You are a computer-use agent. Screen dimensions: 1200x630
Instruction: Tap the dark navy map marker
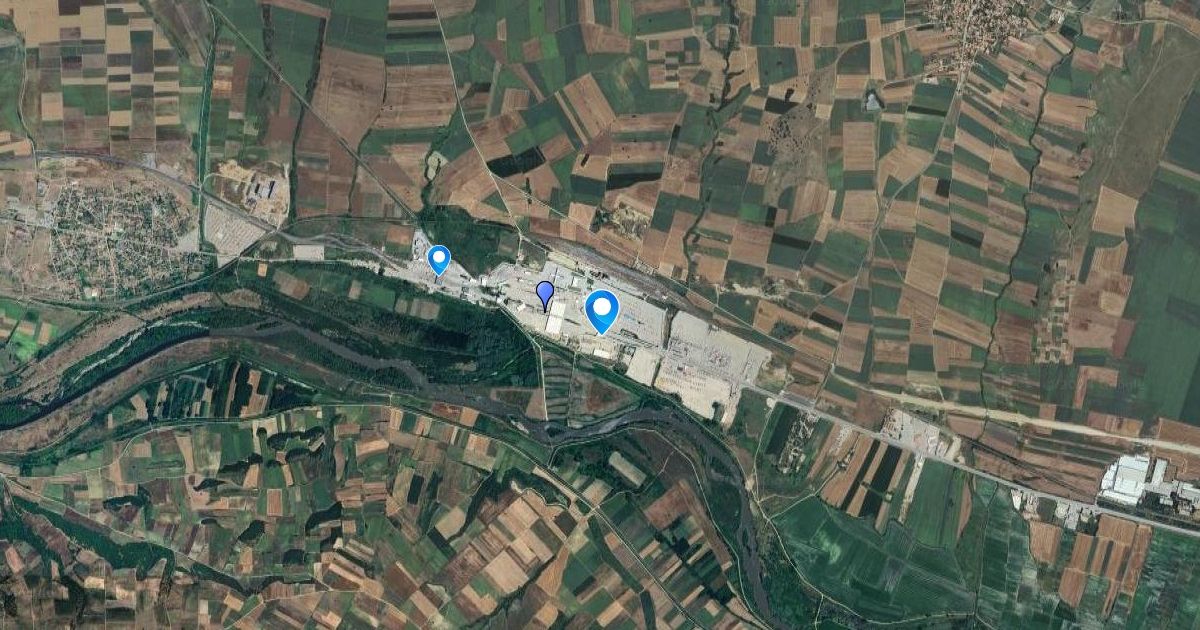(545, 293)
